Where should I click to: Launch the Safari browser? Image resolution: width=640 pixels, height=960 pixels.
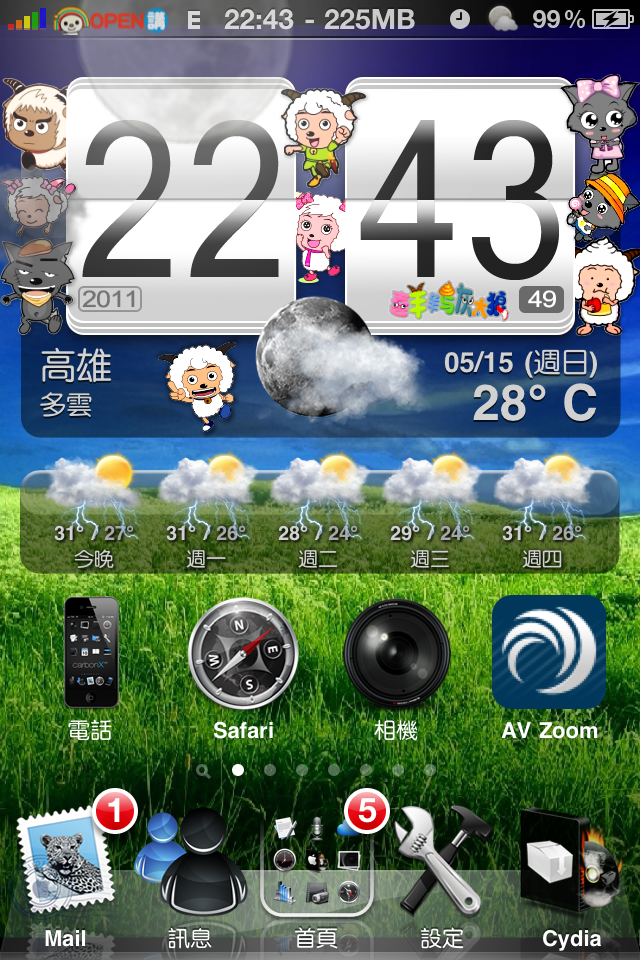click(x=243, y=653)
